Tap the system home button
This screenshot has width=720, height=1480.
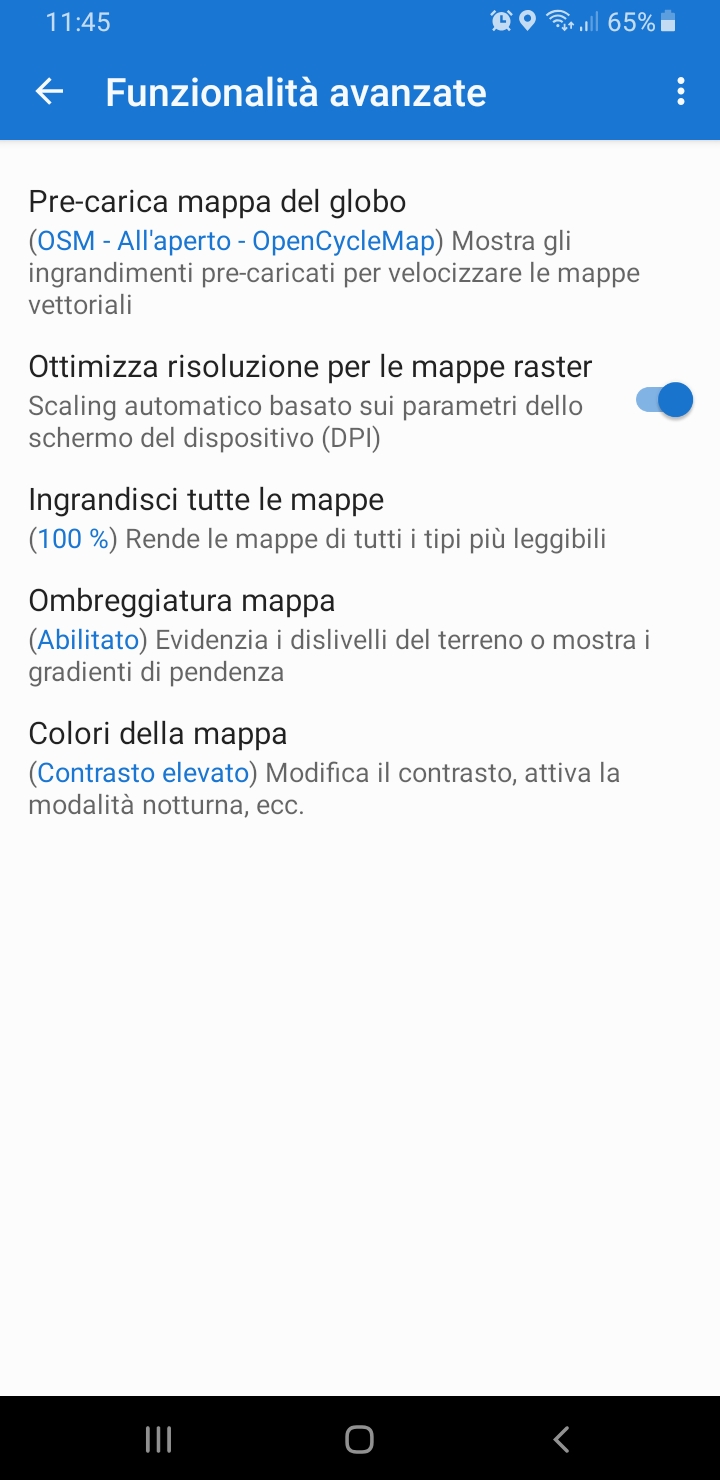[x=359, y=1439]
